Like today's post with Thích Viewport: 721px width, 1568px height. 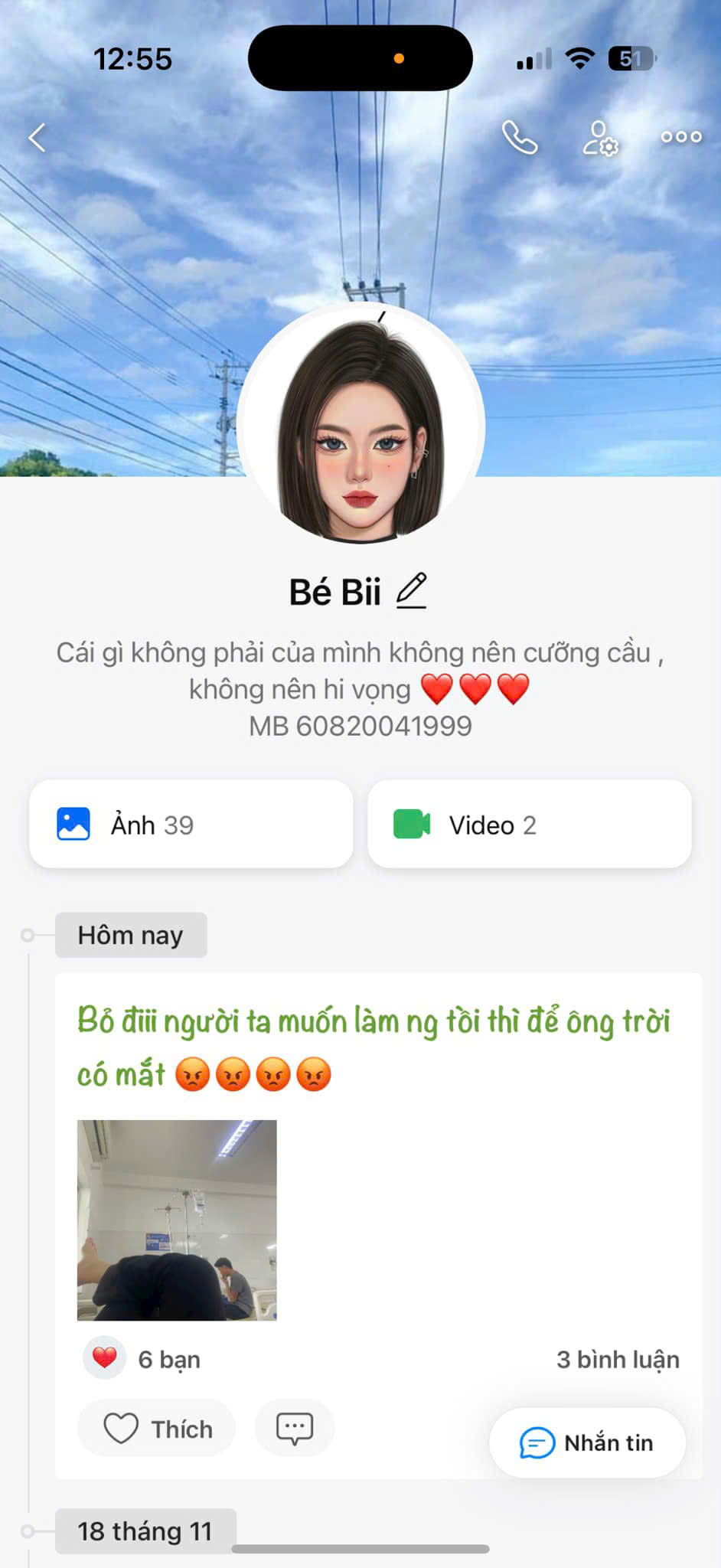pyautogui.click(x=157, y=1429)
